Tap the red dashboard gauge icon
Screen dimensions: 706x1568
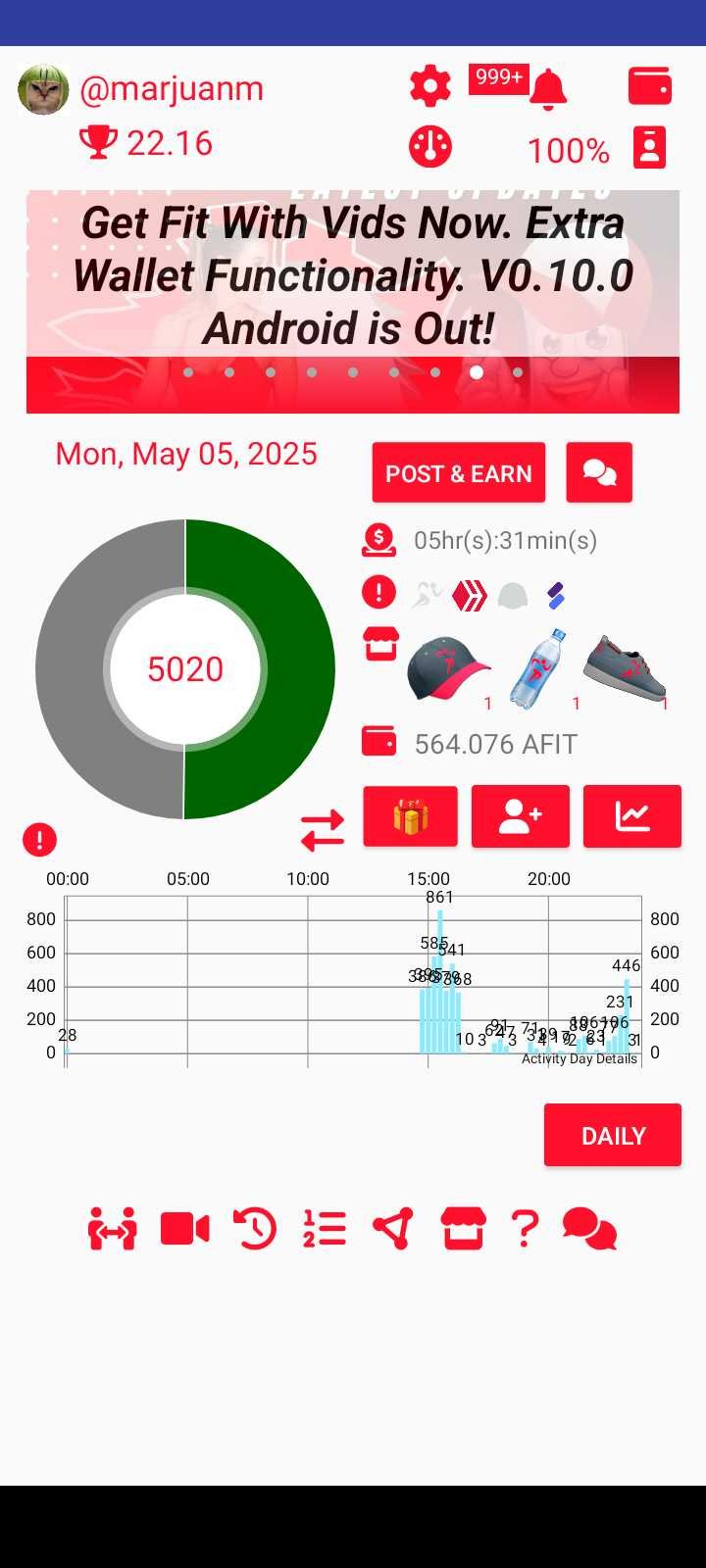point(430,147)
